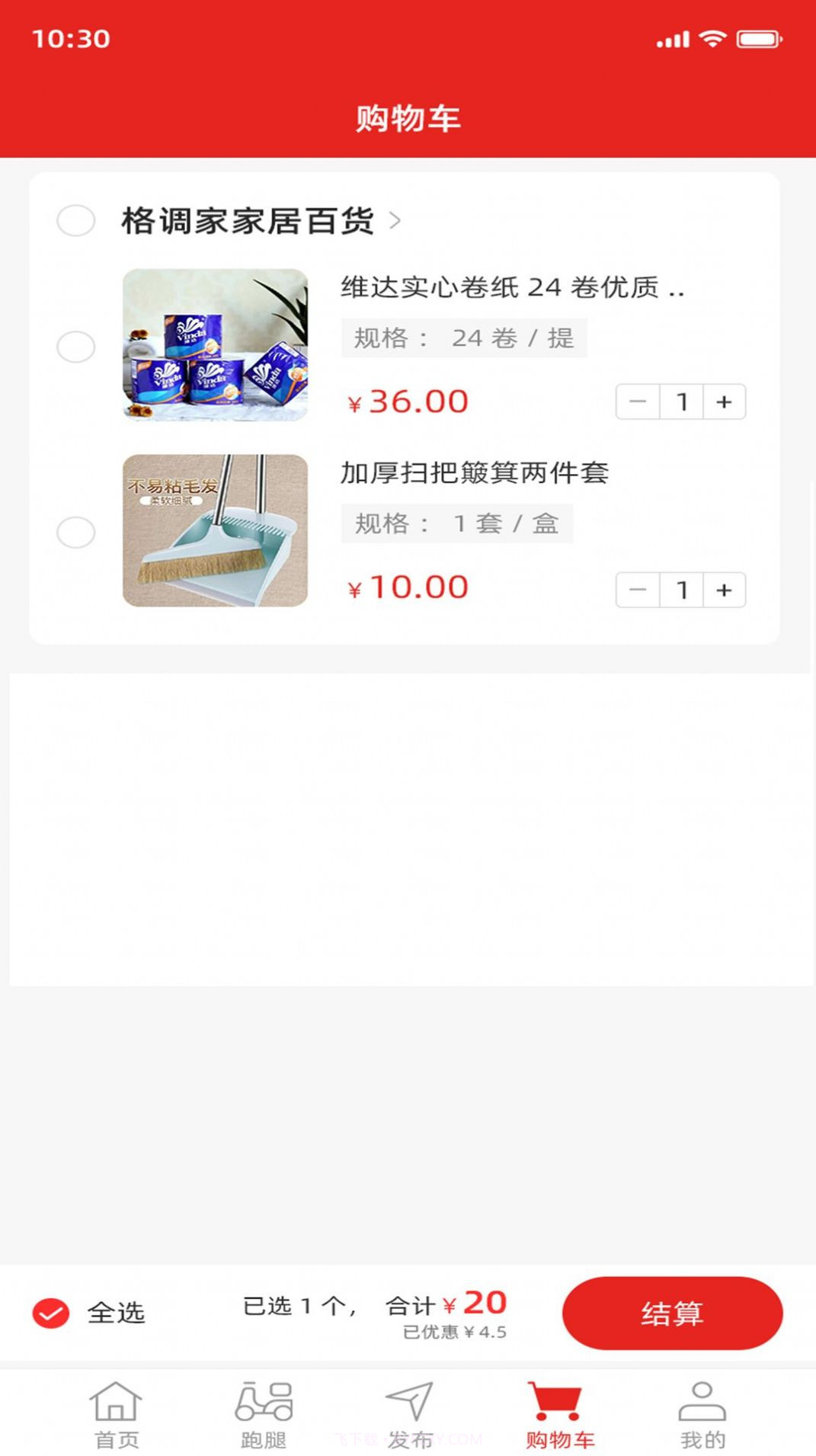Check the 维达实心卷纸 item checkbox

(x=76, y=347)
